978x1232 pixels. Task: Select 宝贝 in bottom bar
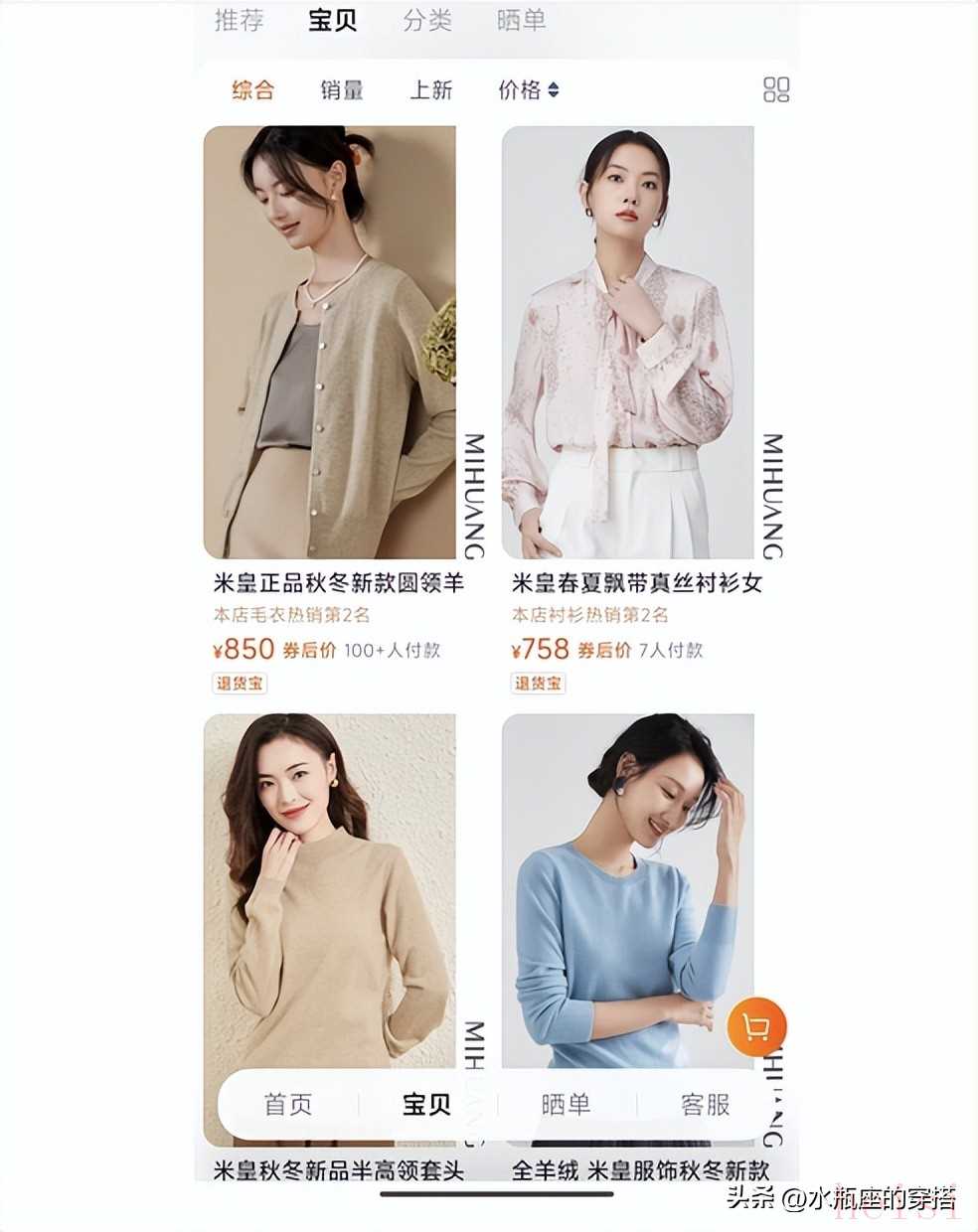pyautogui.click(x=426, y=1104)
